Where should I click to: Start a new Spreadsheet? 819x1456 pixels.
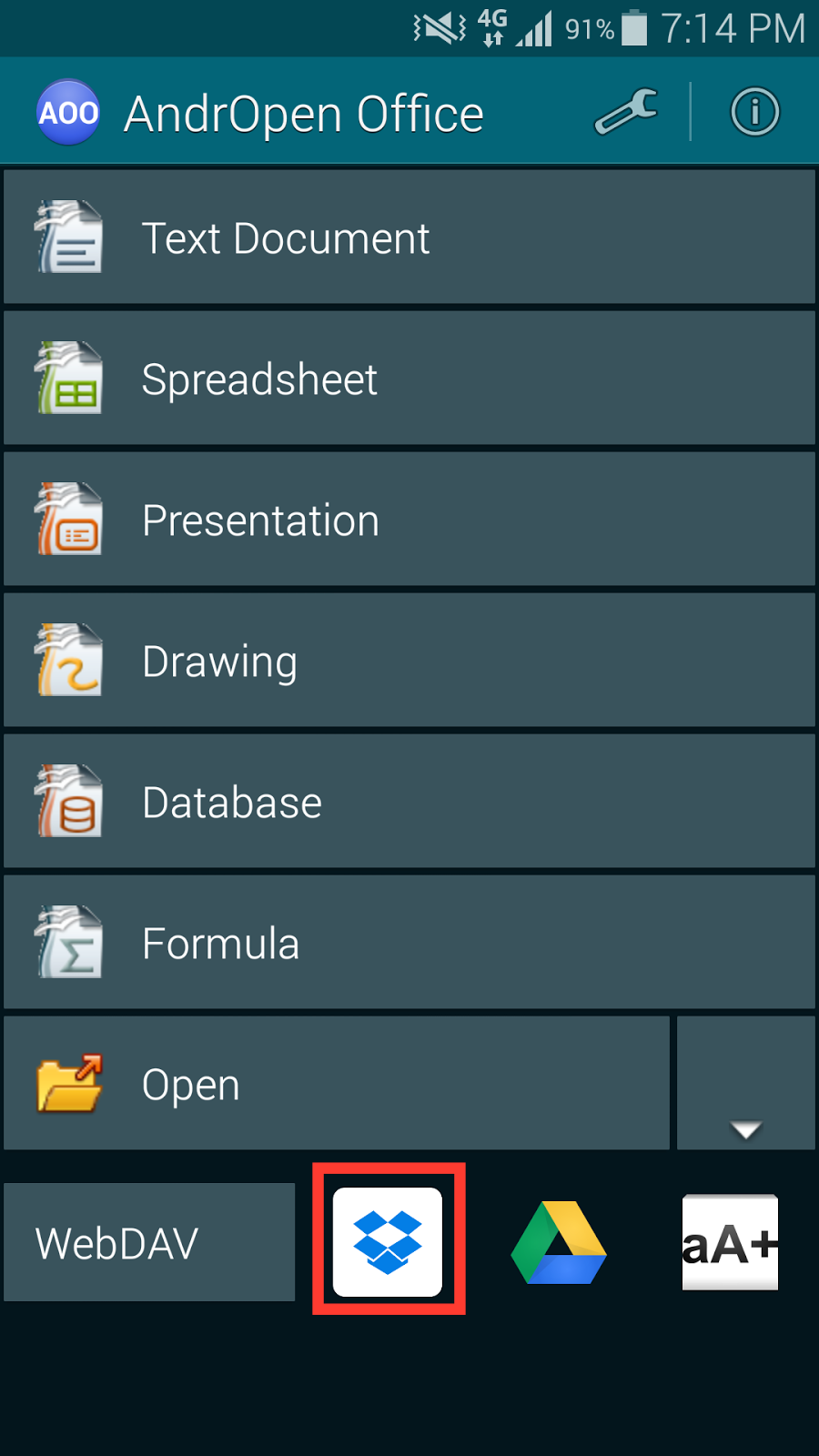[409, 379]
